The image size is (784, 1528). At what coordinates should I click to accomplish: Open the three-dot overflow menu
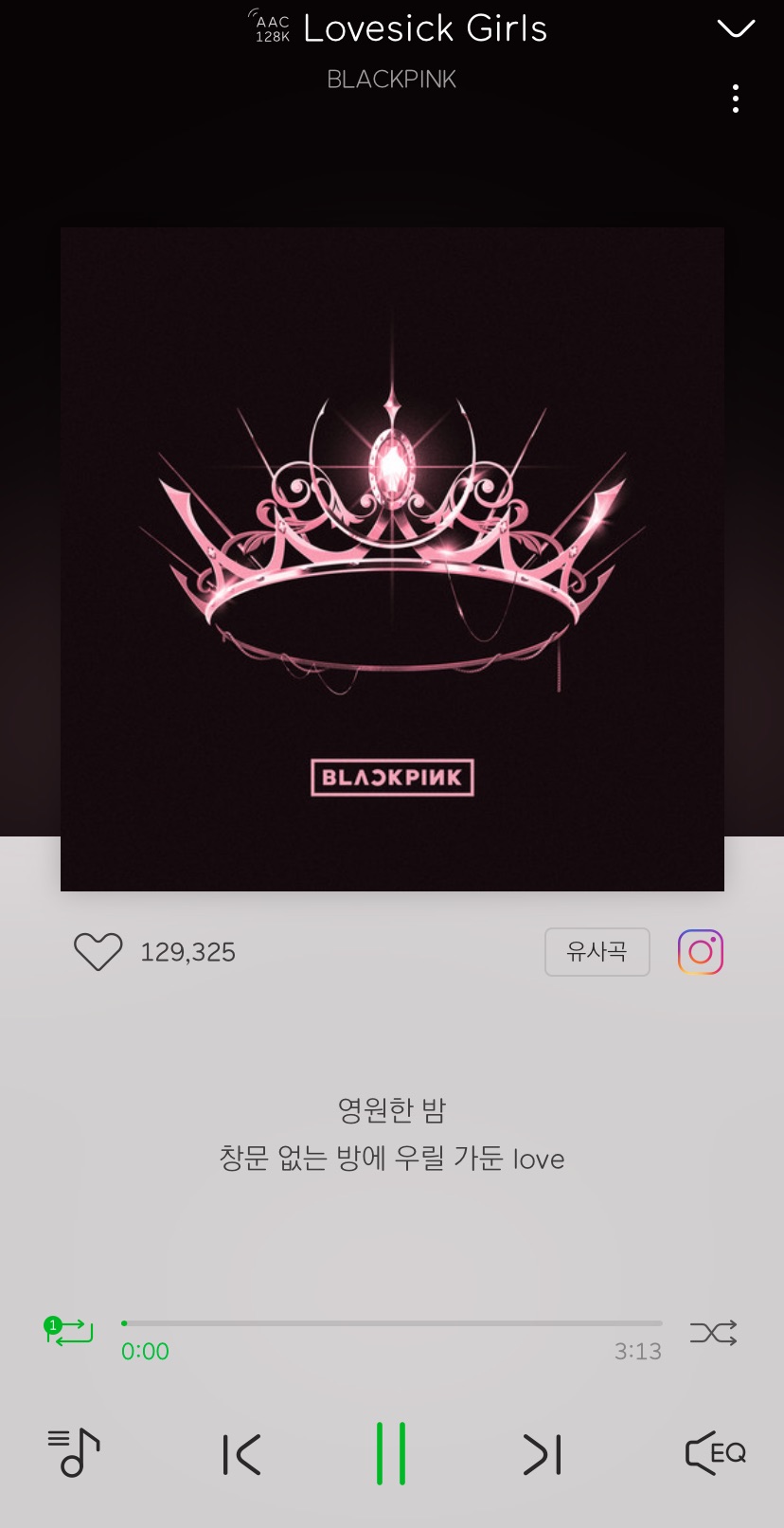pos(736,99)
